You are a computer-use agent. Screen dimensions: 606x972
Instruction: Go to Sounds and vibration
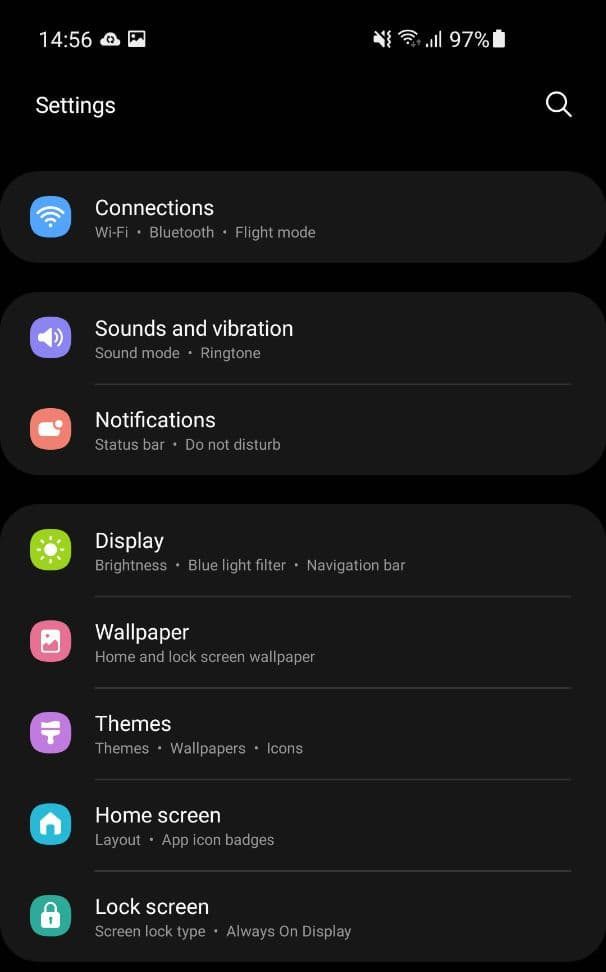click(x=303, y=338)
